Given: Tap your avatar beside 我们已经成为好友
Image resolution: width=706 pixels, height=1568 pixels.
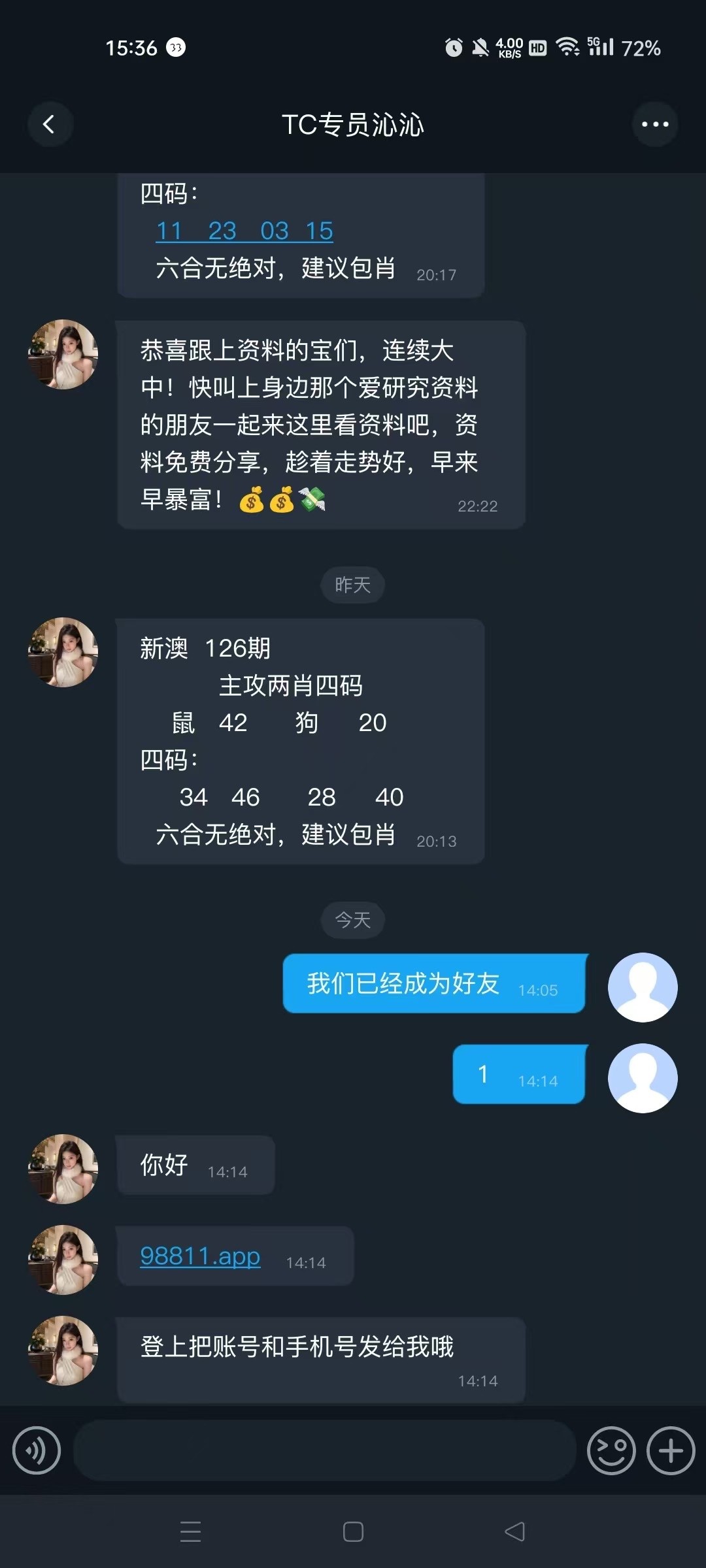Looking at the screenshot, I should click(x=643, y=987).
